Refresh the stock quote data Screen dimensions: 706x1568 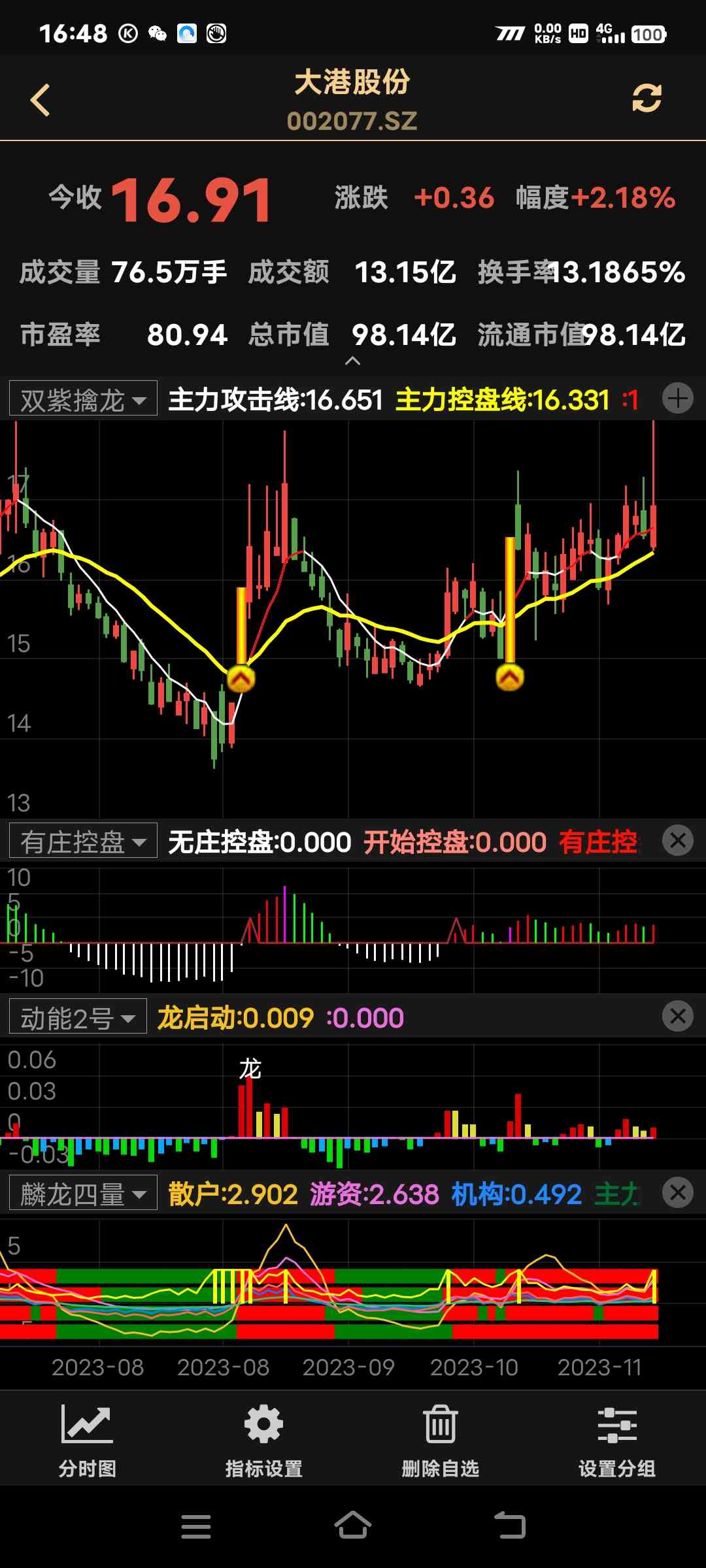(x=647, y=99)
